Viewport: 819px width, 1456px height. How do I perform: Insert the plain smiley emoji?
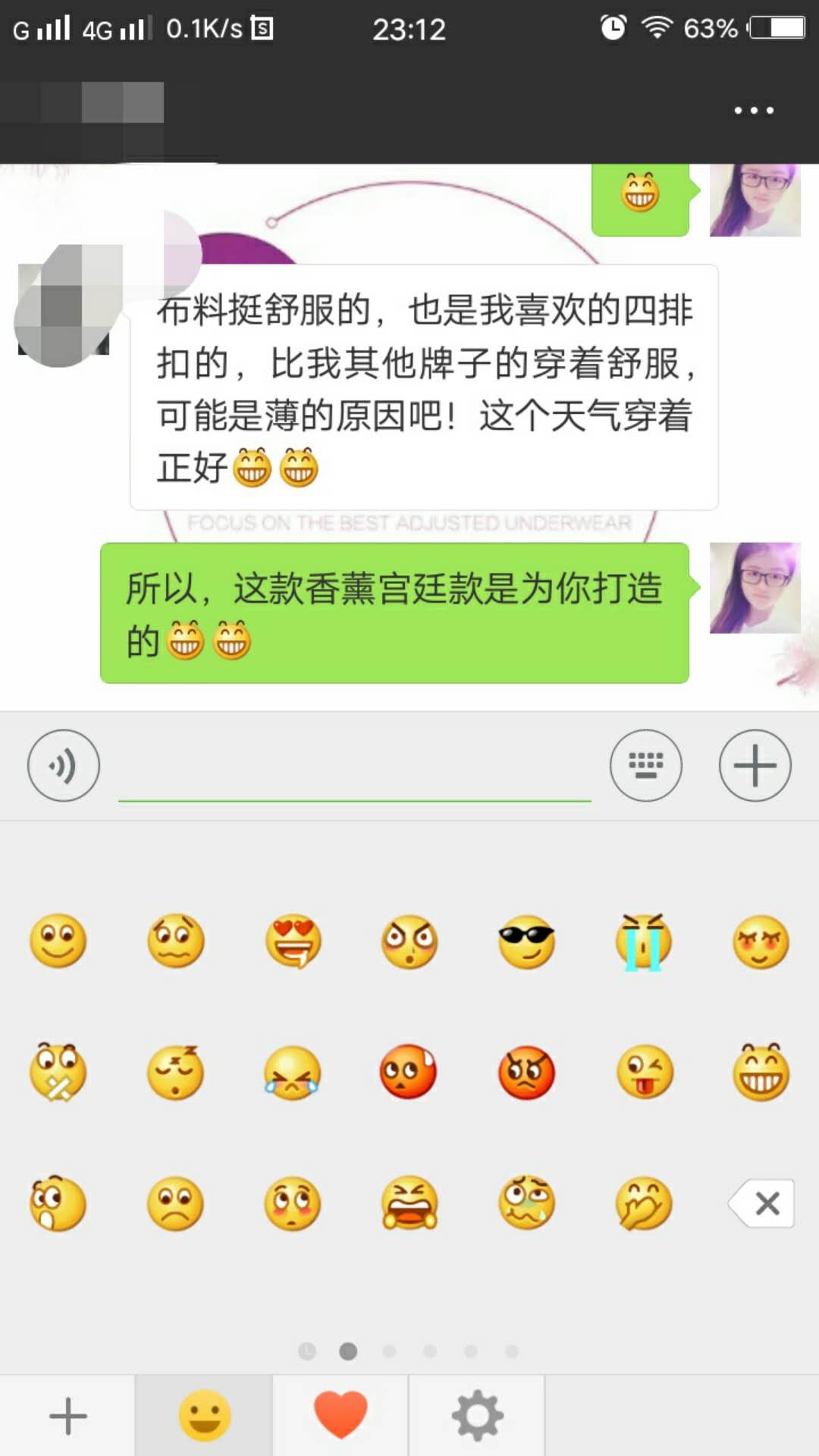click(58, 942)
